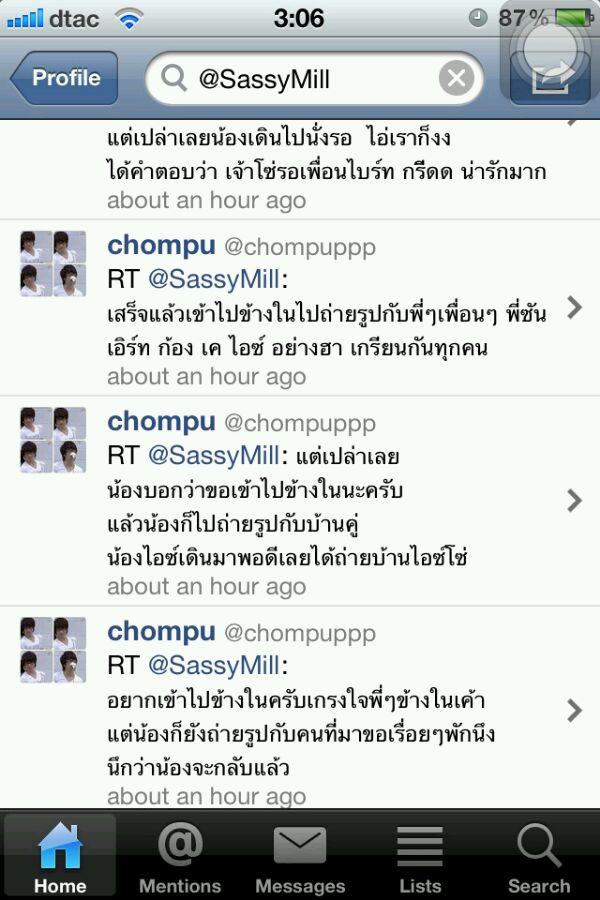Screen dimensions: 600x900
Task: Open the Messages tab
Action: click(300, 856)
